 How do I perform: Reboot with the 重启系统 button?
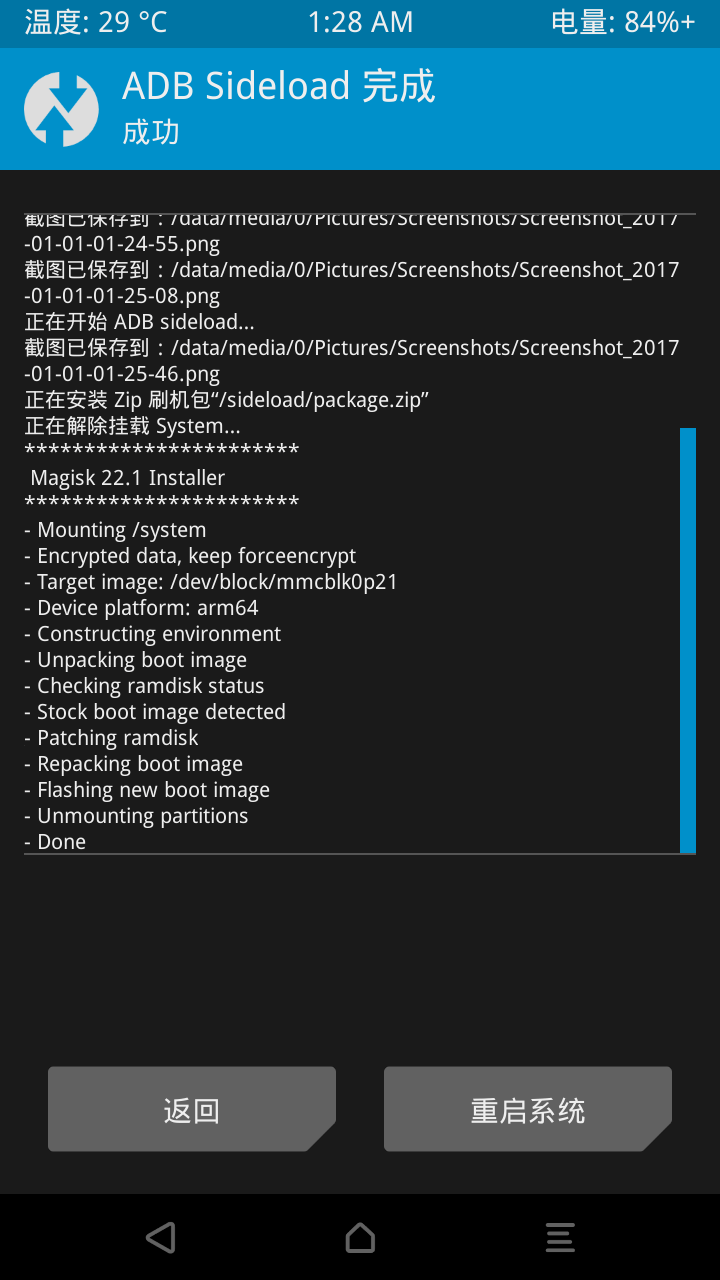[x=527, y=1109]
